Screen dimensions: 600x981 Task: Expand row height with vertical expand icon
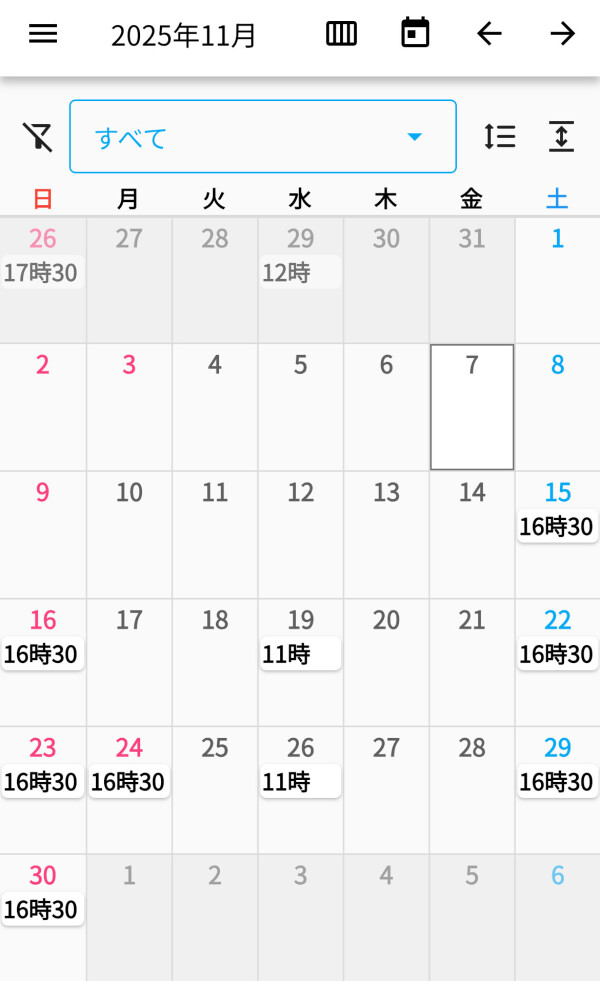[561, 137]
